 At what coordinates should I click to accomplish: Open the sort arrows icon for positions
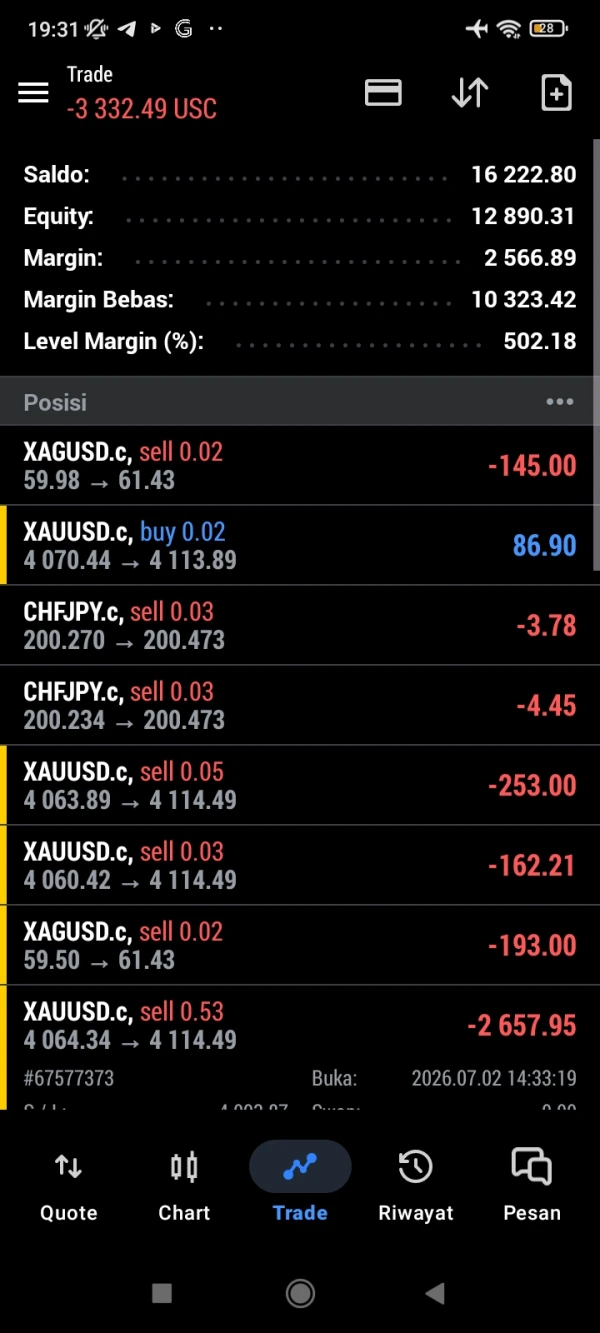(470, 93)
